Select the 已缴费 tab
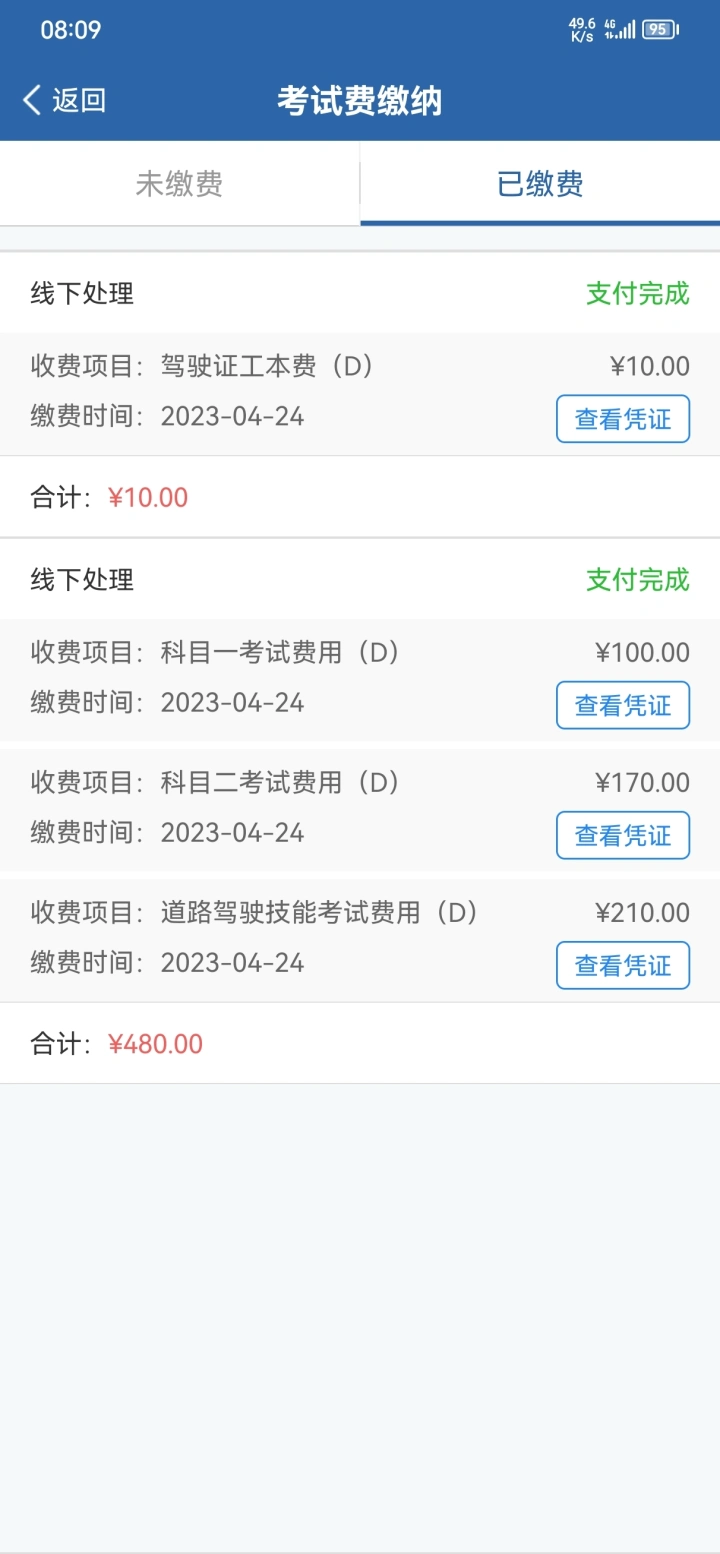720x1554 pixels. [x=540, y=184]
